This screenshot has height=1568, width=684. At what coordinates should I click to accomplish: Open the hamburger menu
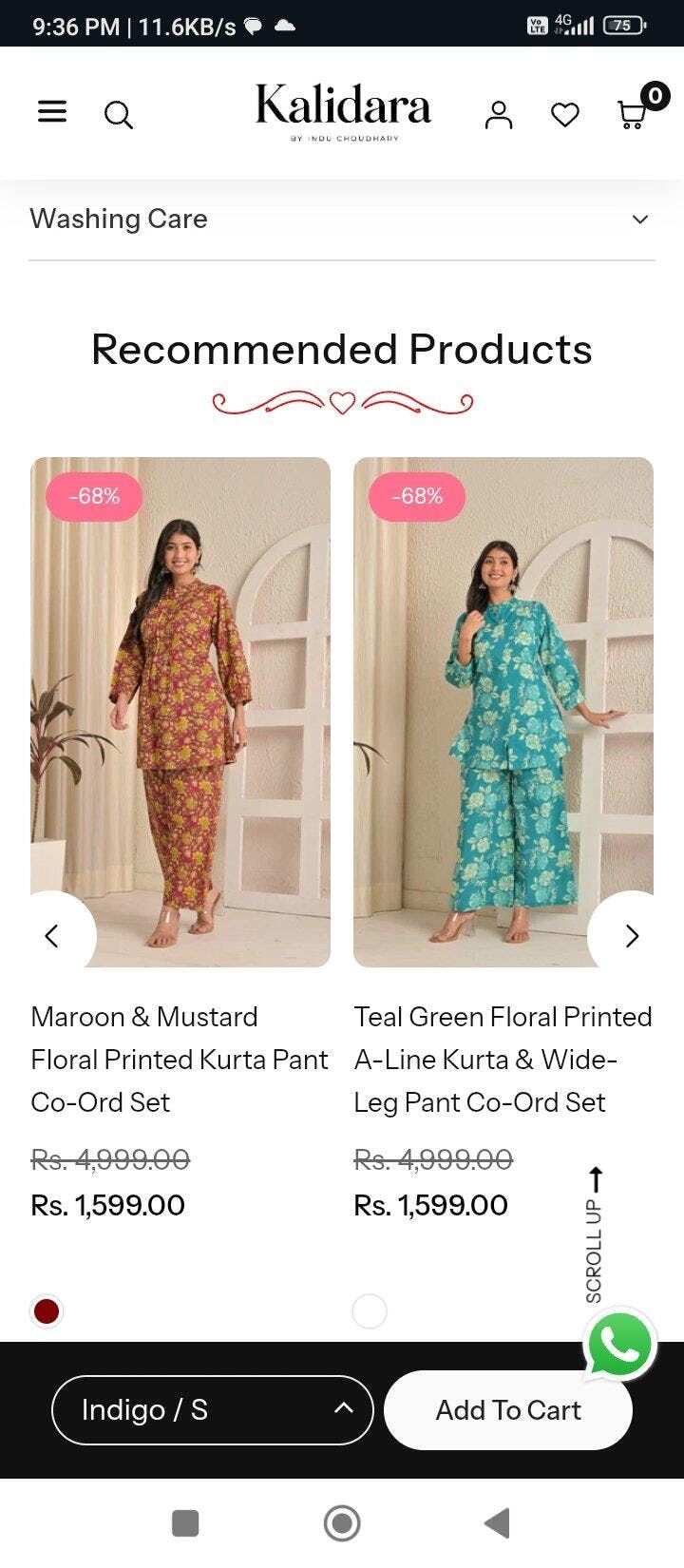point(52,112)
